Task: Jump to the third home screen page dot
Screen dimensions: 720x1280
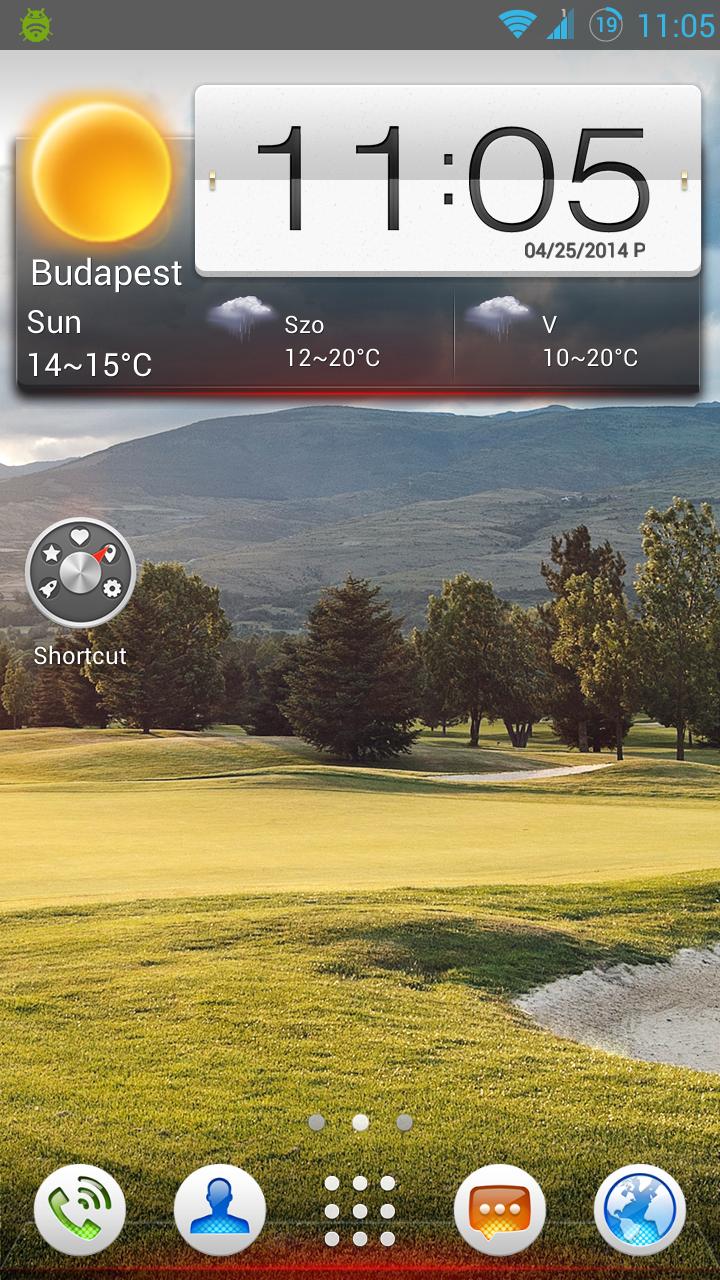Action: [404, 1122]
